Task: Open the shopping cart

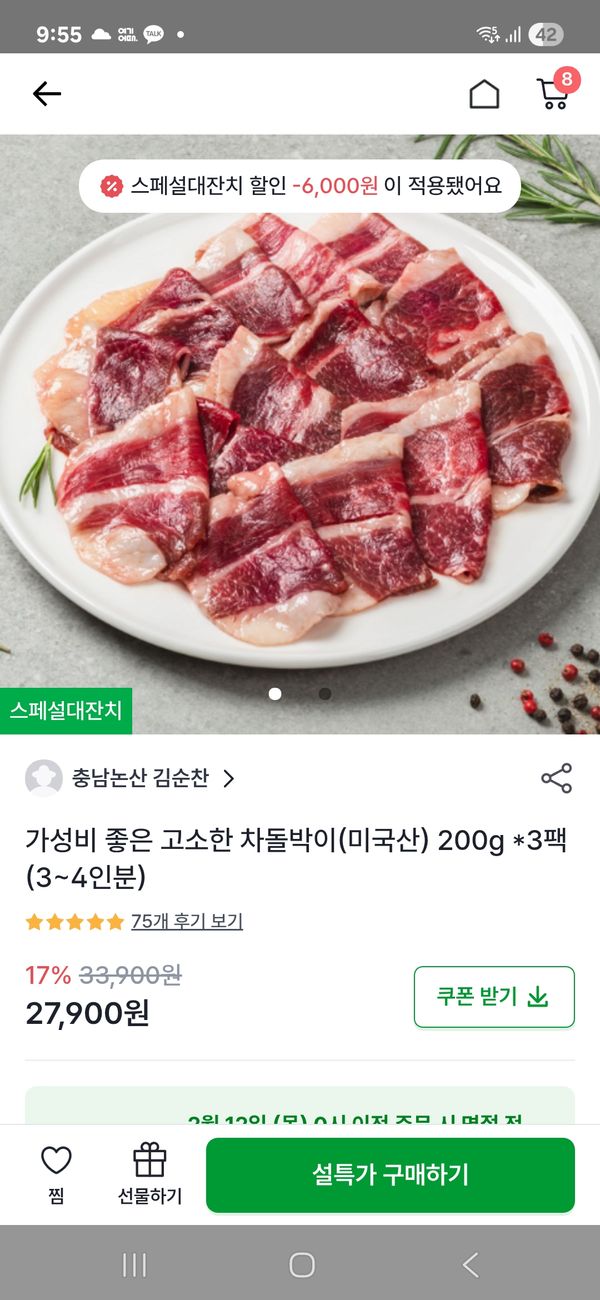Action: point(553,93)
